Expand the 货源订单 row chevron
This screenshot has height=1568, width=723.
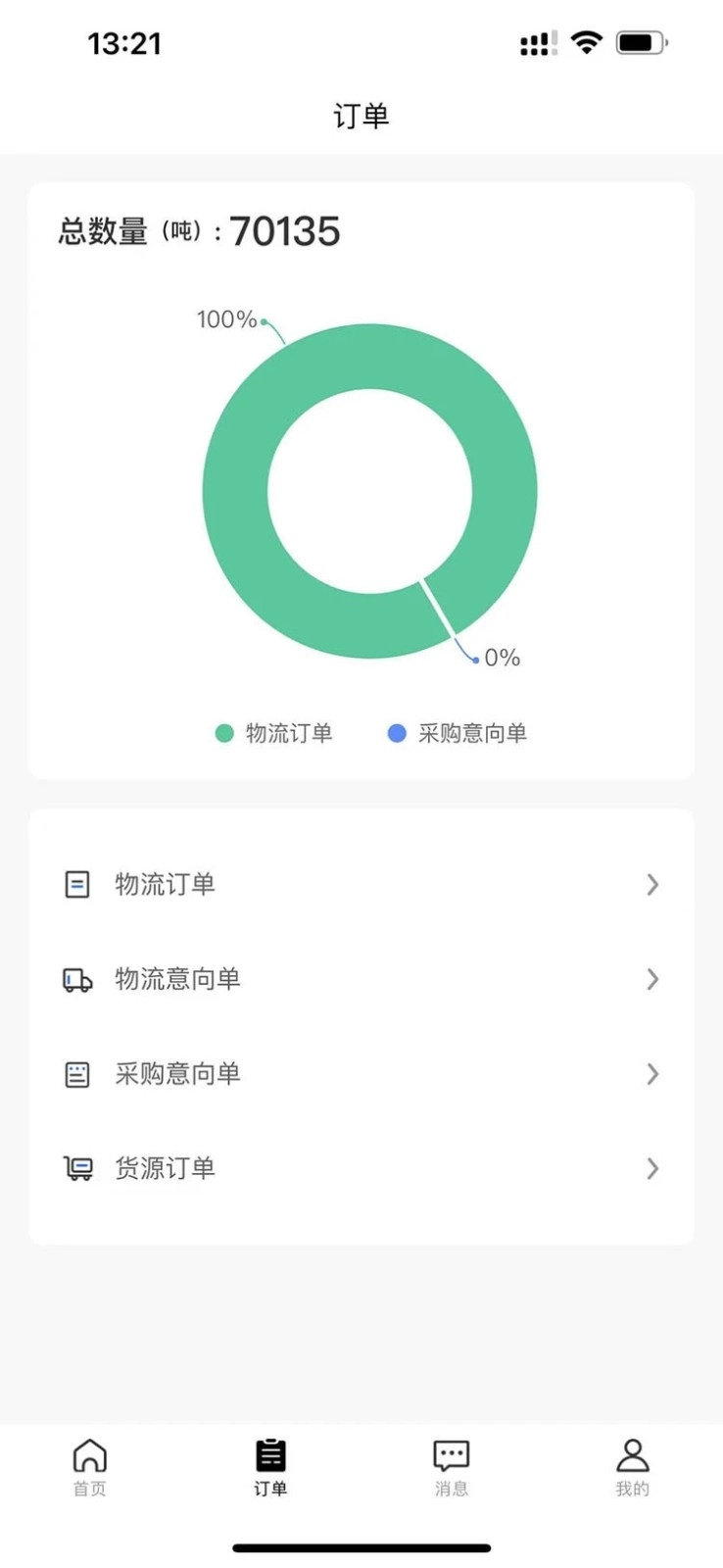pyautogui.click(x=652, y=1167)
